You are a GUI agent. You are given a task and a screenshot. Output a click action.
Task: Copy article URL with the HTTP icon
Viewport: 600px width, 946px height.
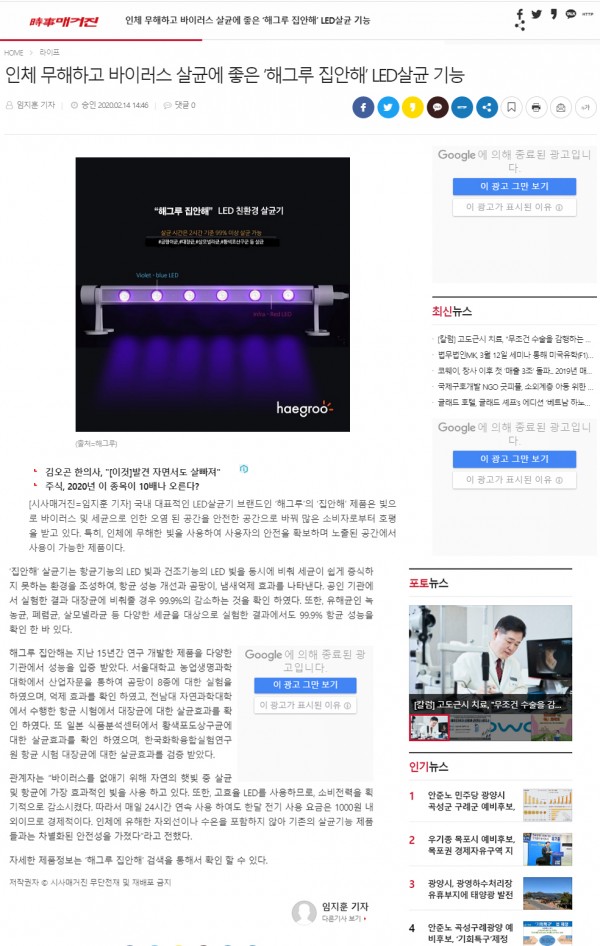462,107
